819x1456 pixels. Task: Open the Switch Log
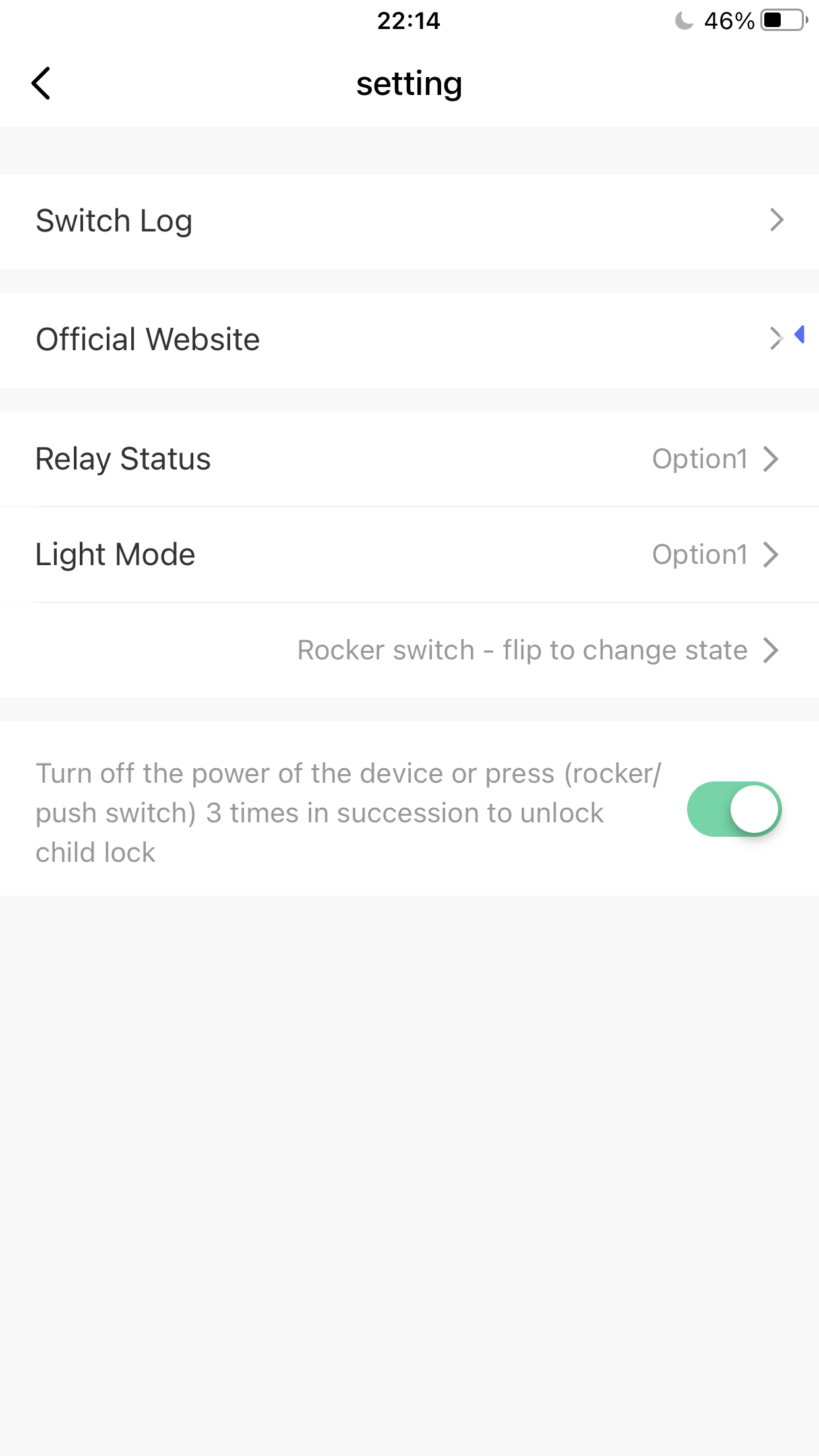(409, 221)
